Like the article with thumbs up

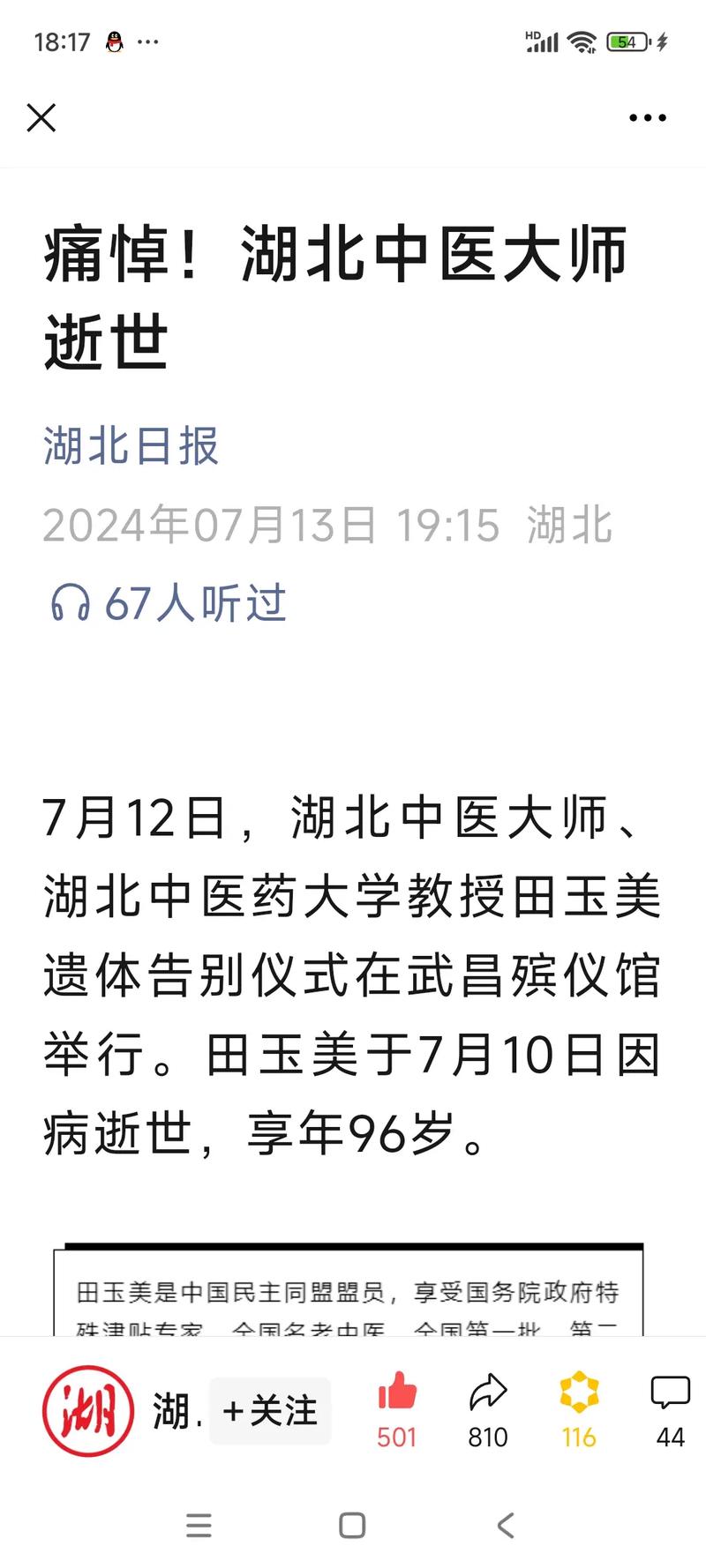tap(397, 1393)
